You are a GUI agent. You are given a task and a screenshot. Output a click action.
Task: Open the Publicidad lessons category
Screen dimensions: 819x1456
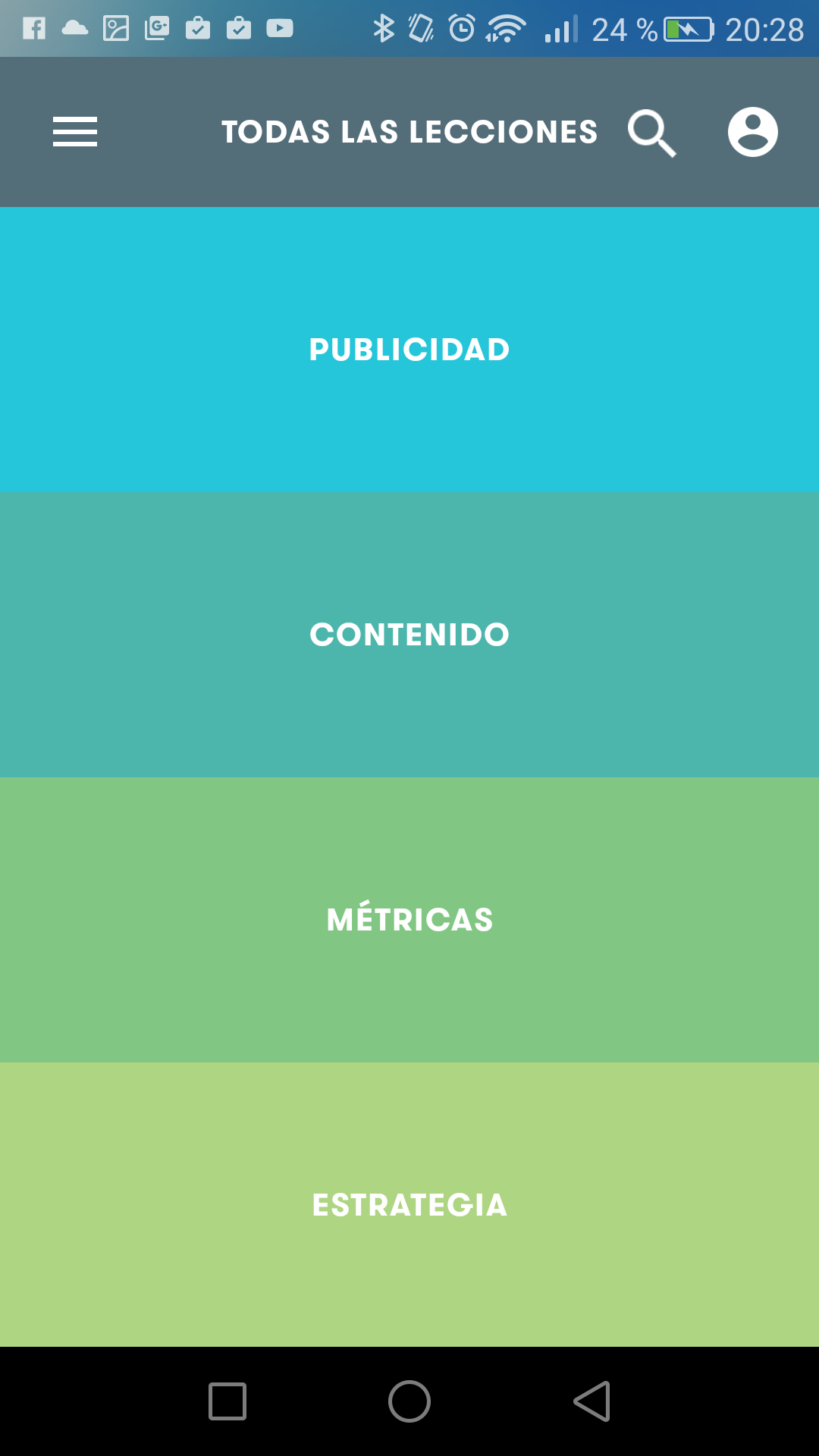(409, 350)
